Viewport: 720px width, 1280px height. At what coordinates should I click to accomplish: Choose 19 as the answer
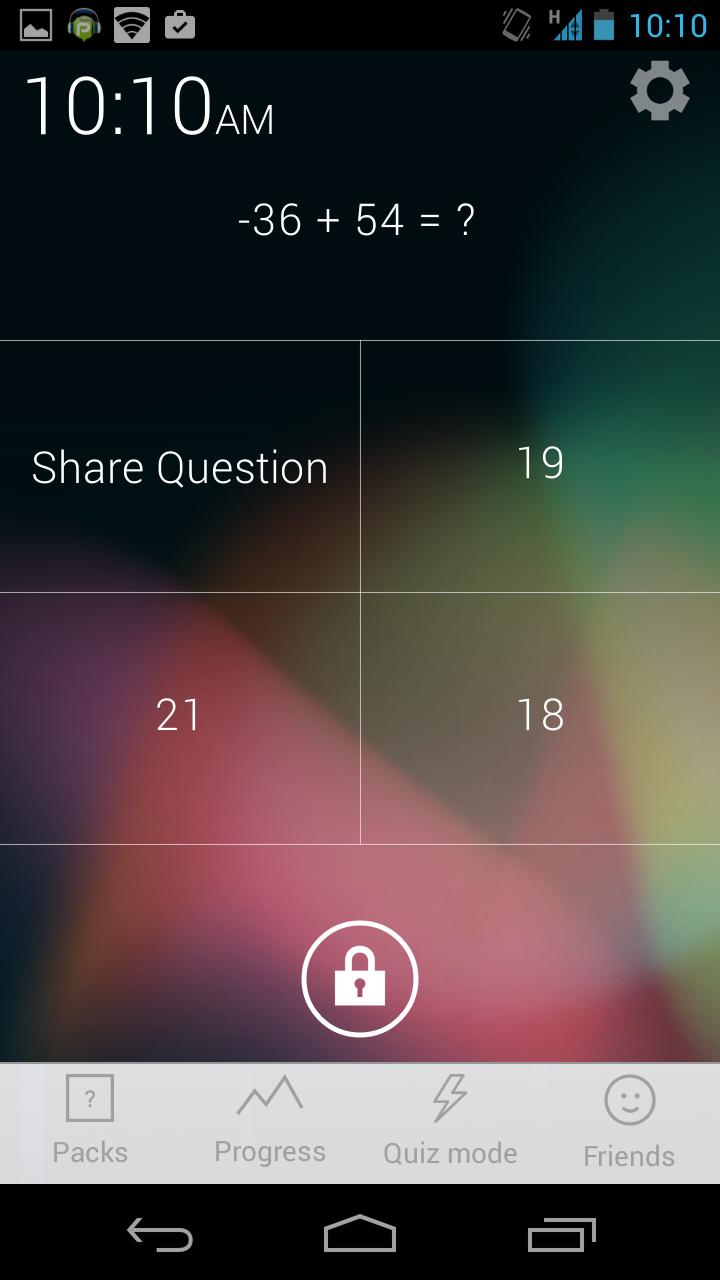point(540,463)
